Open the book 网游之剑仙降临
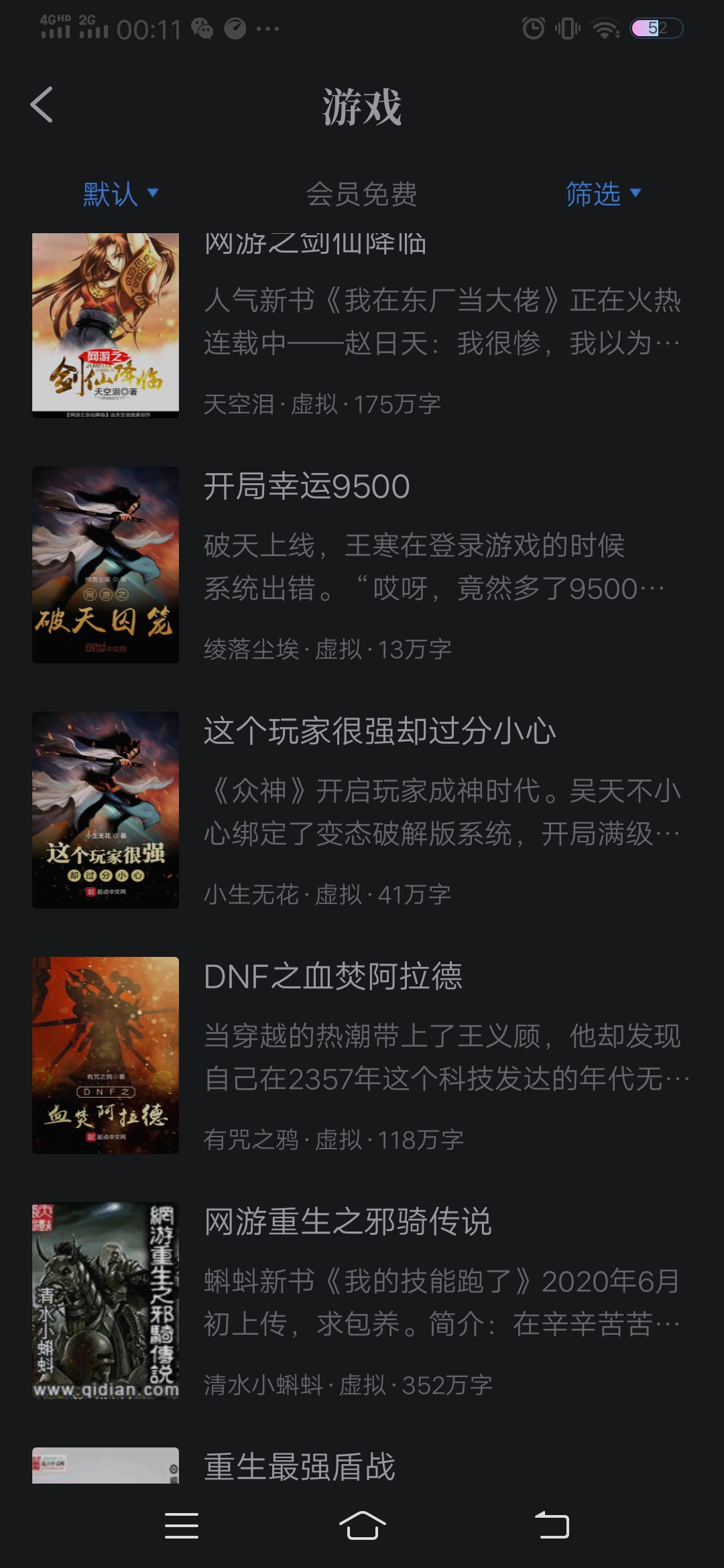Image resolution: width=724 pixels, height=1568 pixels. 362,326
